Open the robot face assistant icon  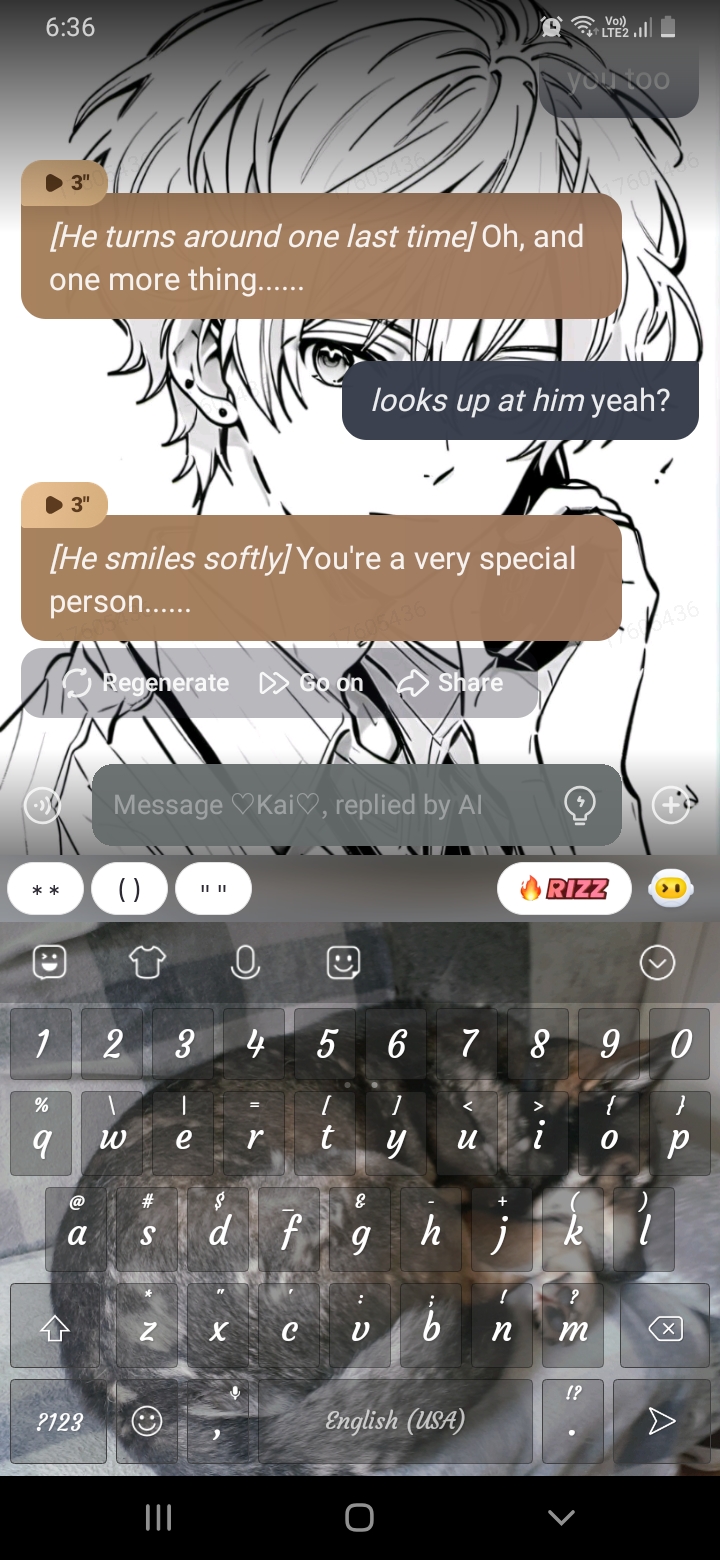[670, 888]
